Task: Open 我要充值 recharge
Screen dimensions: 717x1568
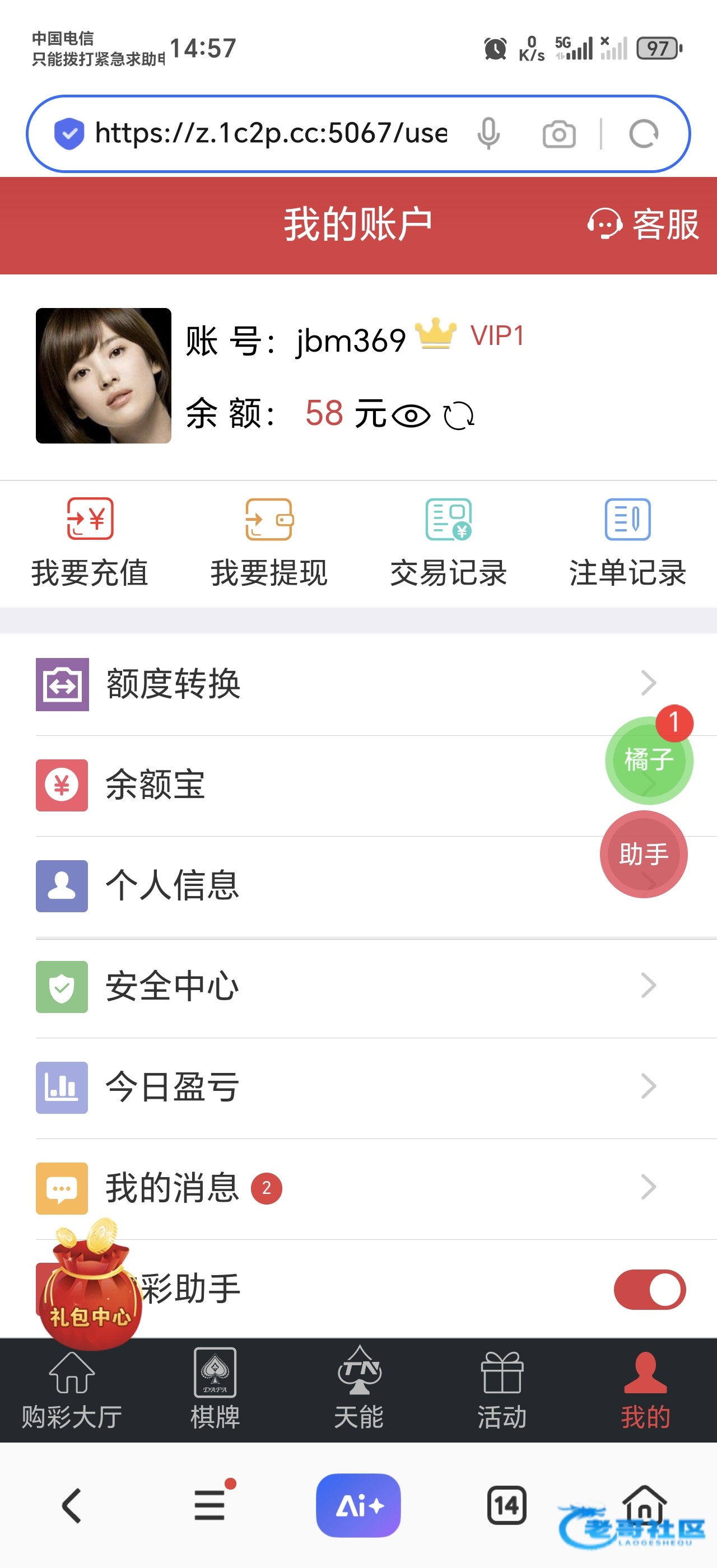Action: point(90,542)
